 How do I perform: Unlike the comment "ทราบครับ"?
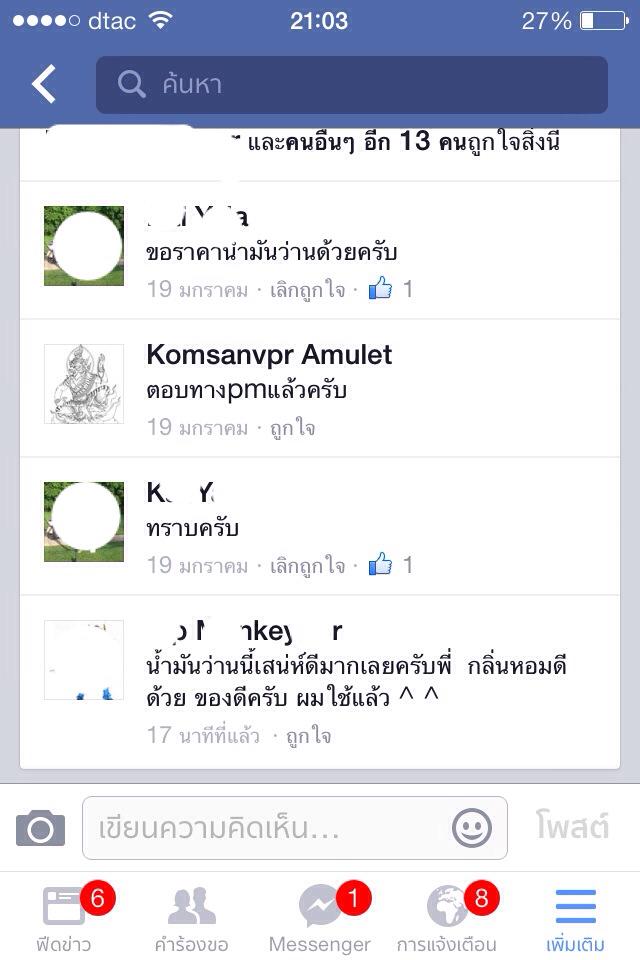307,566
